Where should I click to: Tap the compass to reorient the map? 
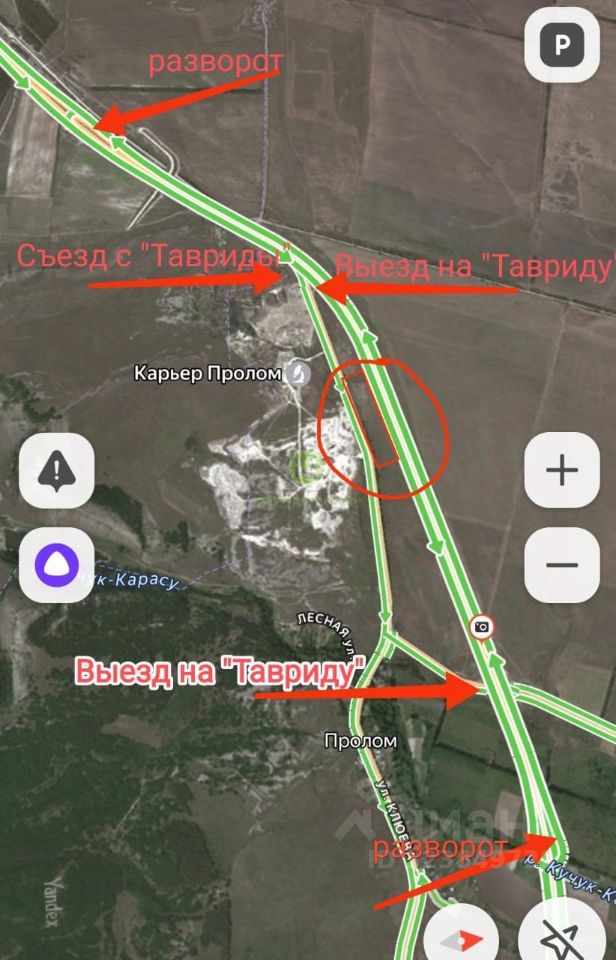460,938
